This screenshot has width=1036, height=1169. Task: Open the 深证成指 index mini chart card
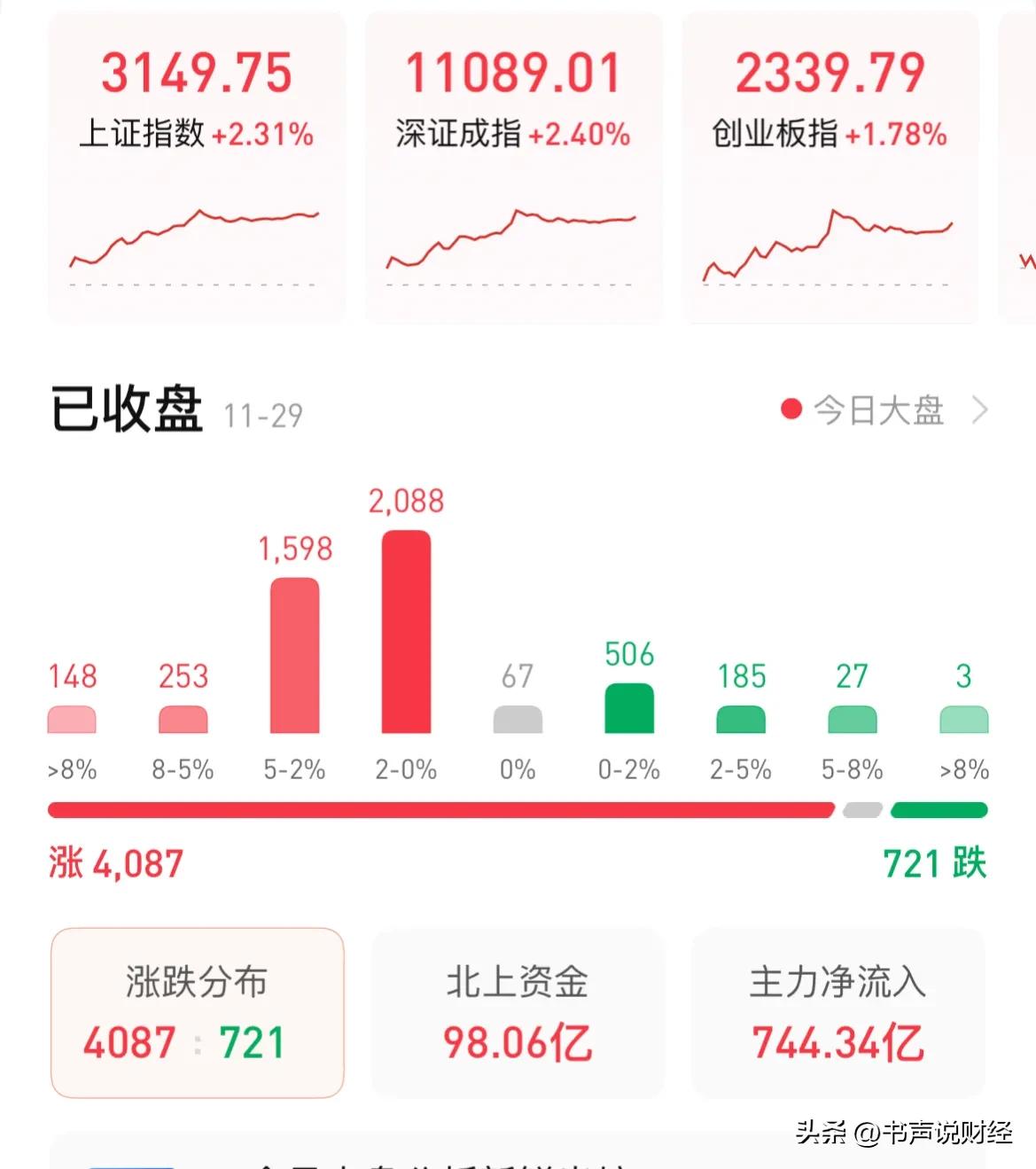tap(514, 164)
